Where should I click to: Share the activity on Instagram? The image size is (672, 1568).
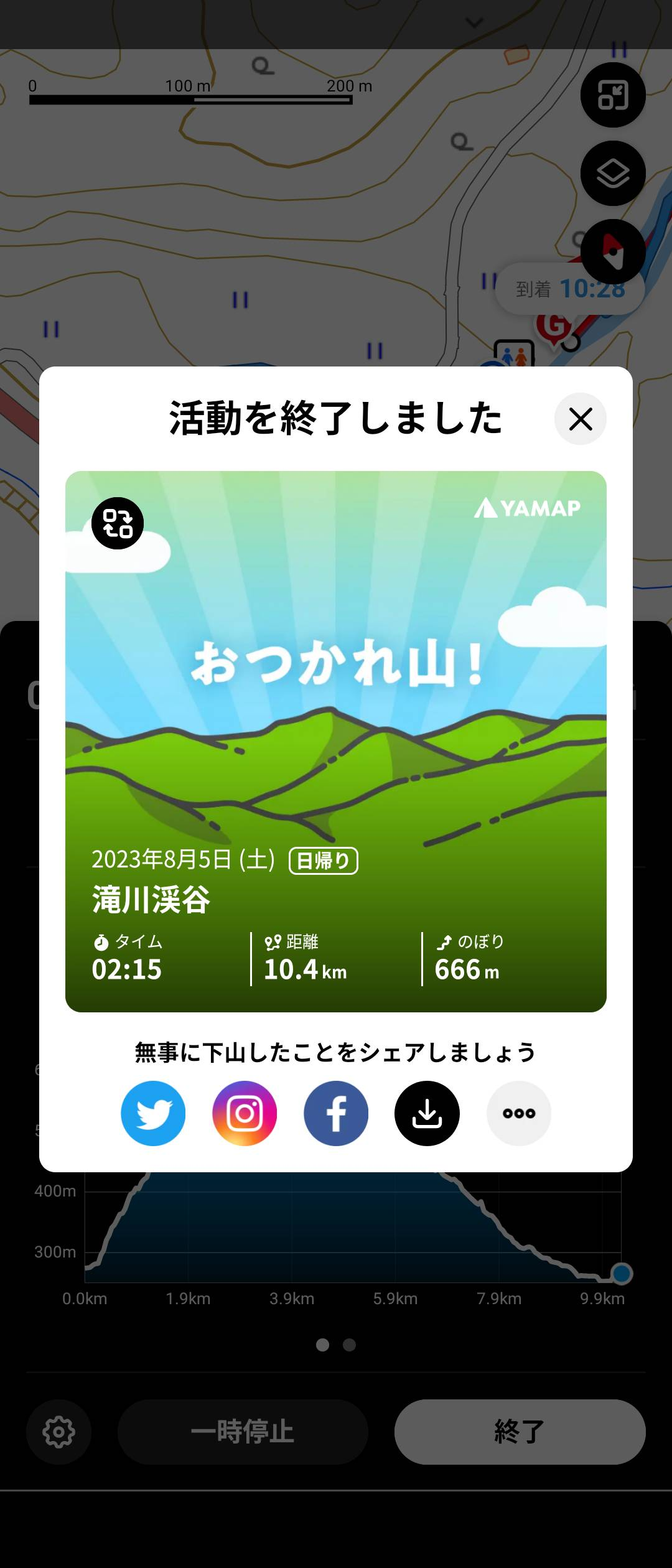(245, 1113)
